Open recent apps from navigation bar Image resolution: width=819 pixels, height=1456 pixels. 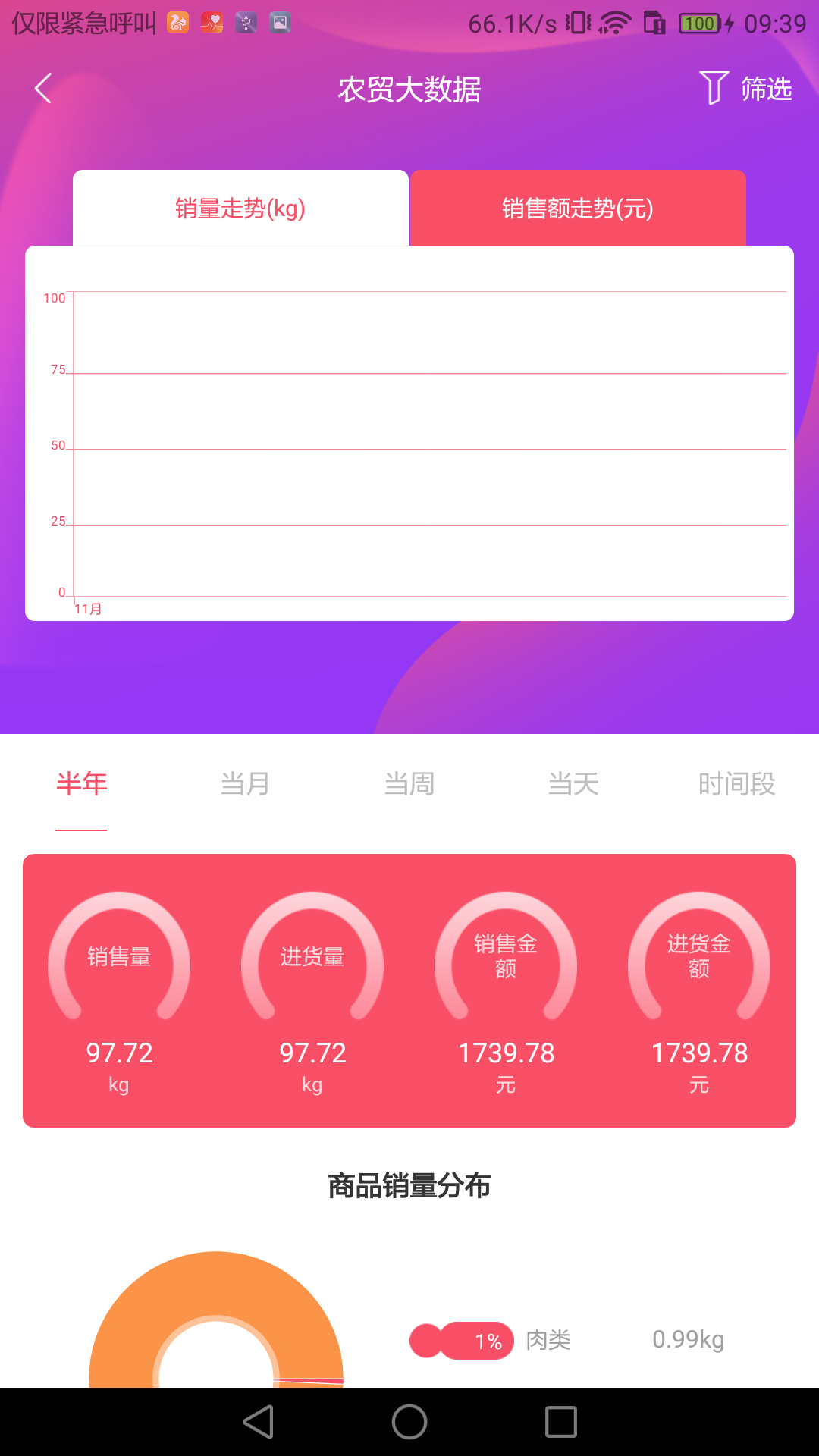[561, 1422]
